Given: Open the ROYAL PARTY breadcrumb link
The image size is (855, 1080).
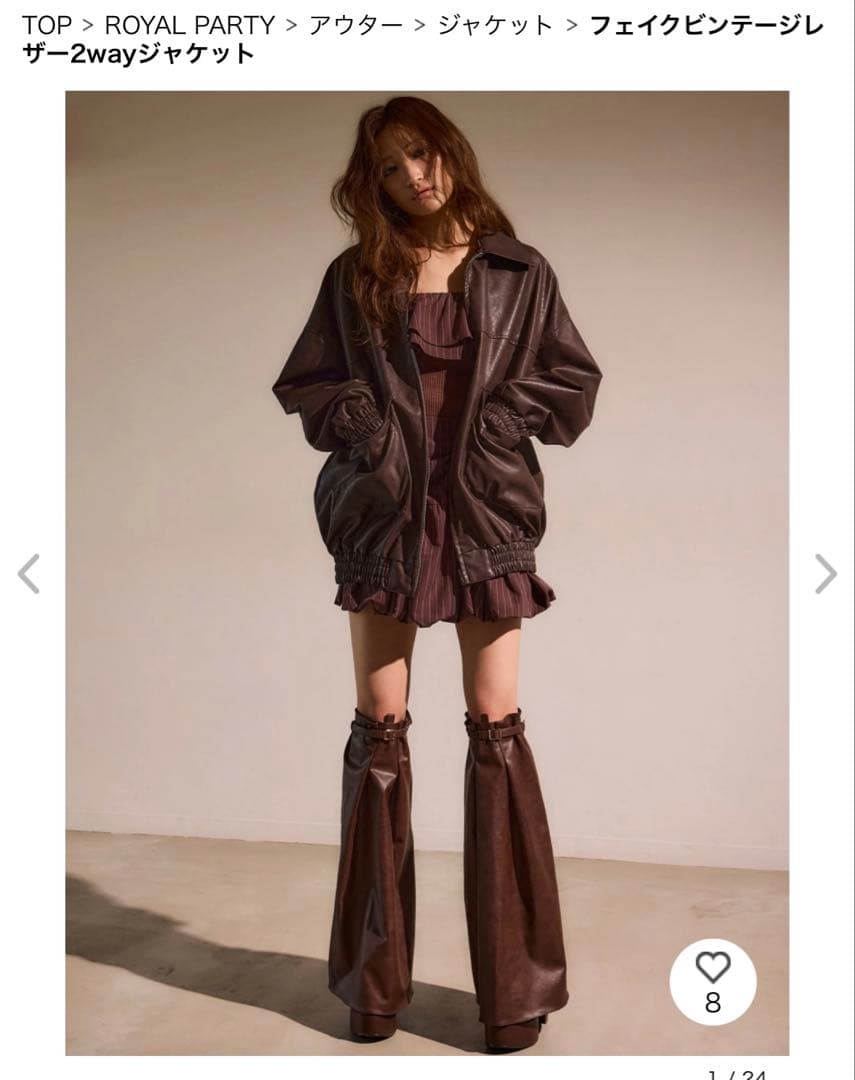Looking at the screenshot, I should (x=189, y=25).
